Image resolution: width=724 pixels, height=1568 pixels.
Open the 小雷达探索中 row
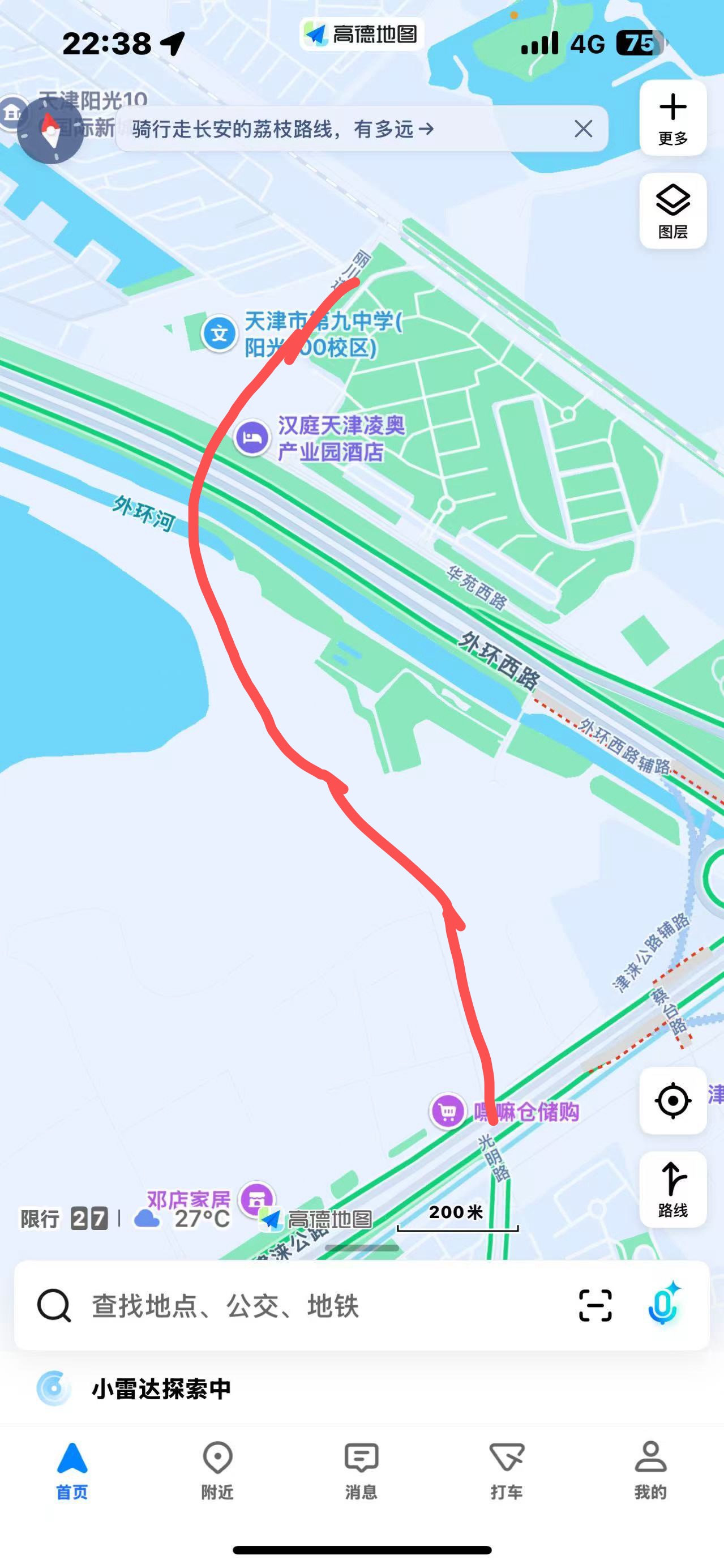coord(161,1389)
